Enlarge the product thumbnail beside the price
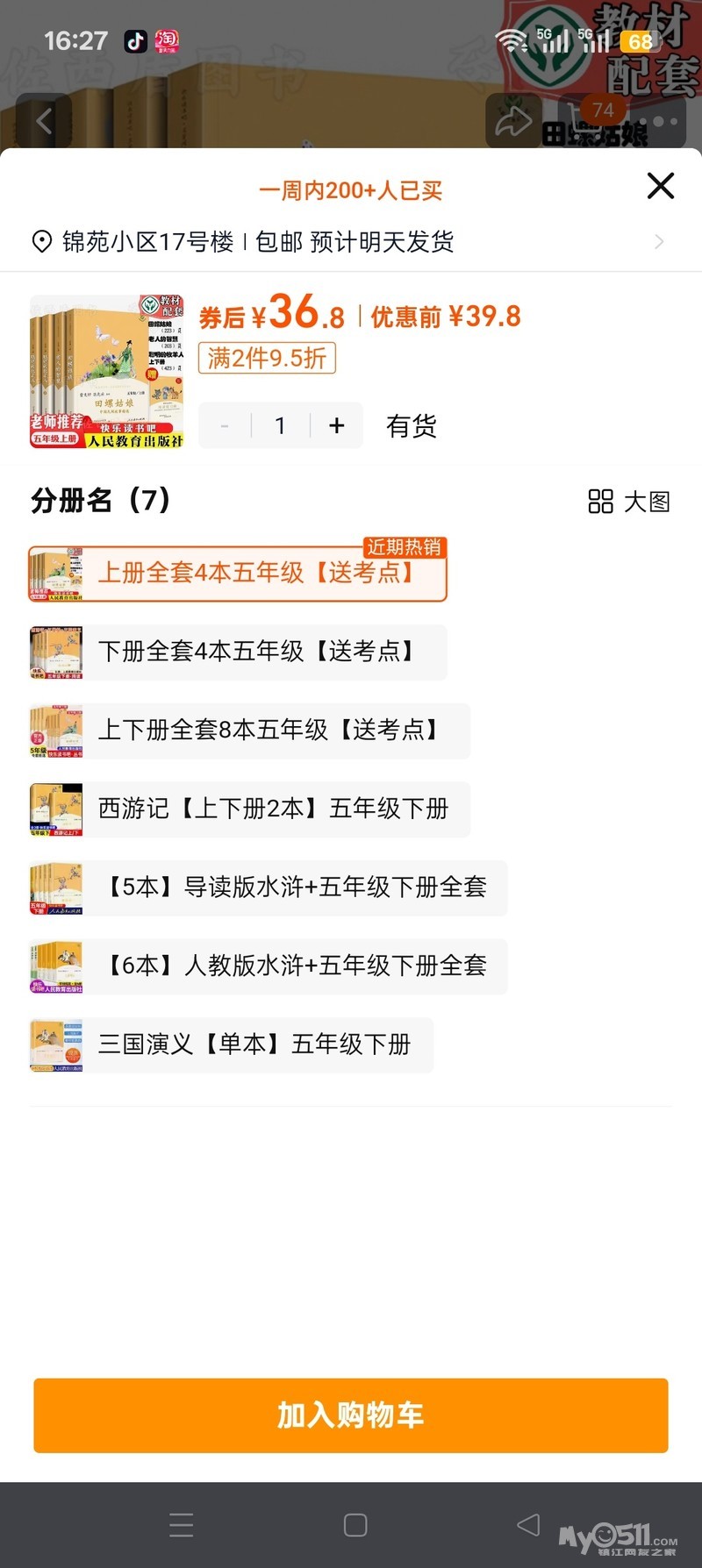Image resolution: width=702 pixels, height=1568 pixels. click(x=107, y=372)
